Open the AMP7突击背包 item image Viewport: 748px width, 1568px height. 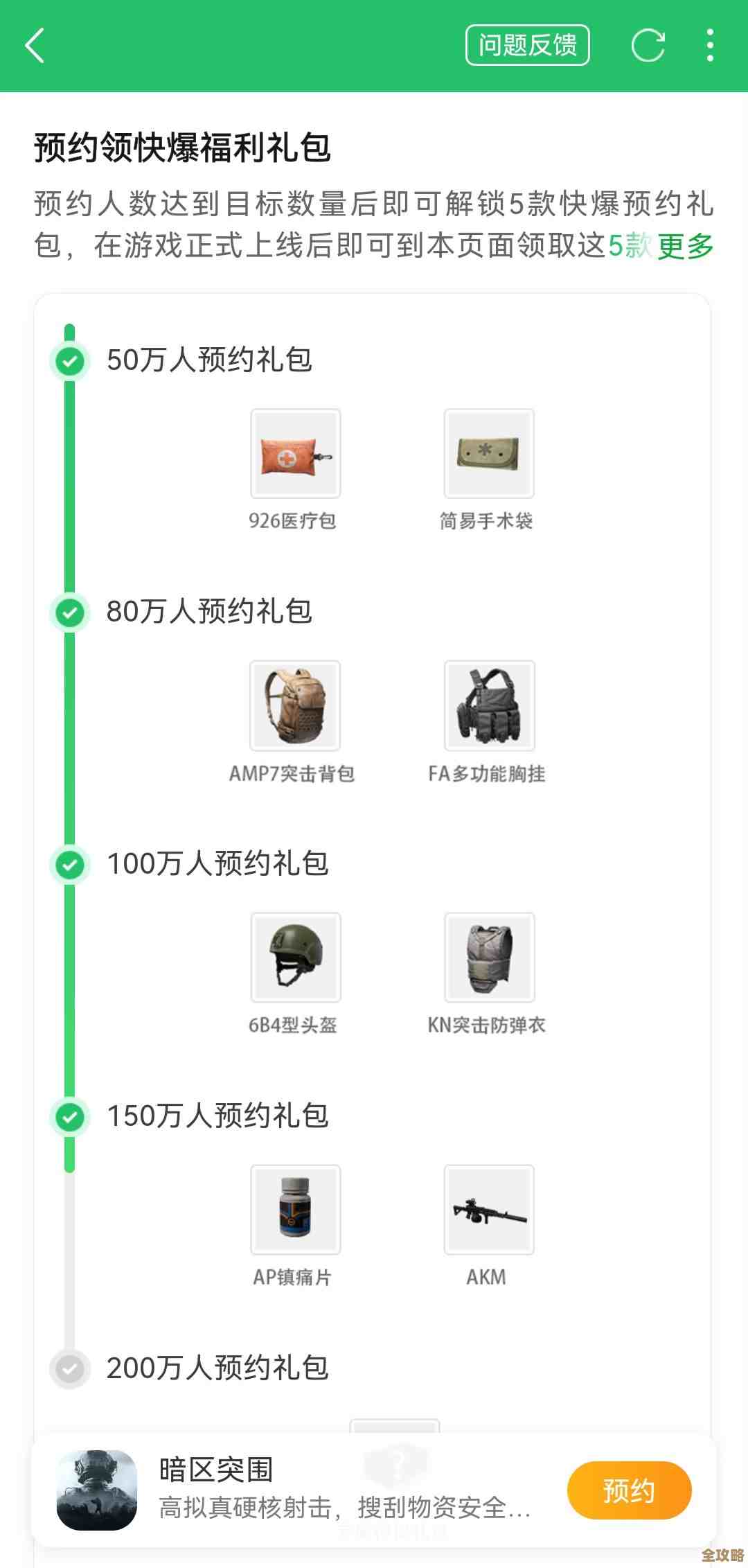point(296,706)
